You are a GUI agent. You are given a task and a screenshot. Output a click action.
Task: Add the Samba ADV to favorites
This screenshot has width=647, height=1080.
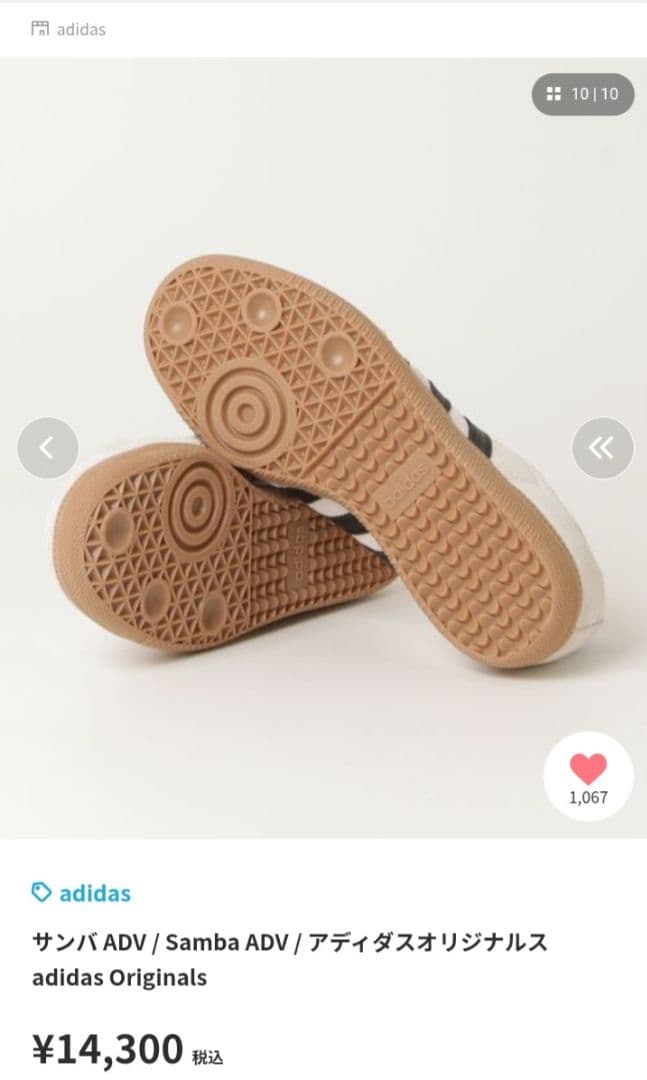[588, 777]
